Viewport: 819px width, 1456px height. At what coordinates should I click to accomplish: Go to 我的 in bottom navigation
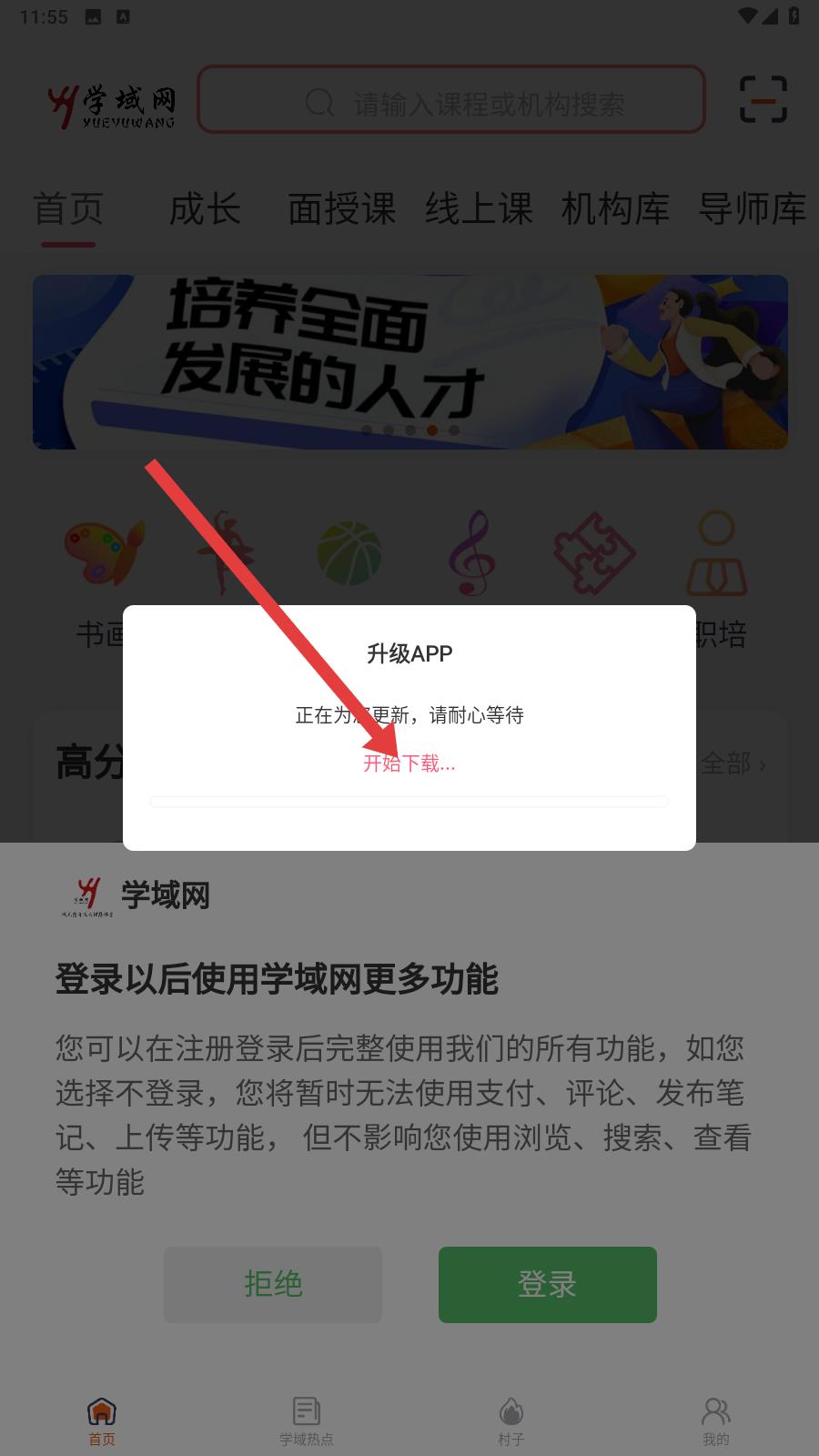[x=716, y=1421]
